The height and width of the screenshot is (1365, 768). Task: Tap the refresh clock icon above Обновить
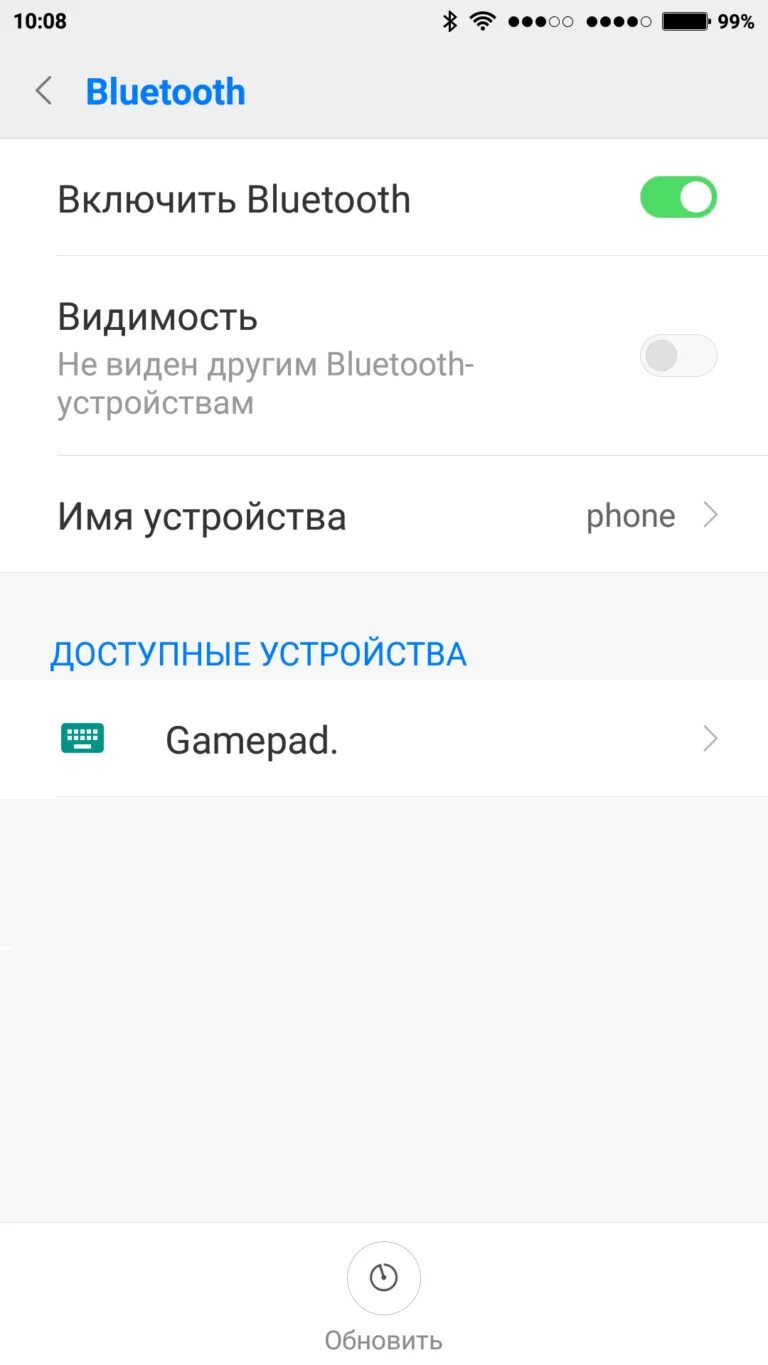384,1278
